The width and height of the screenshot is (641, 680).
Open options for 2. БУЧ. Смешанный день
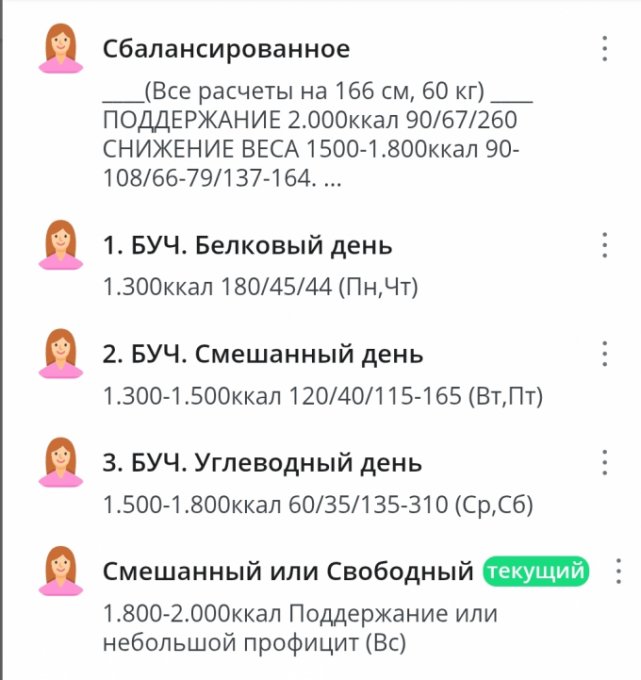[603, 354]
